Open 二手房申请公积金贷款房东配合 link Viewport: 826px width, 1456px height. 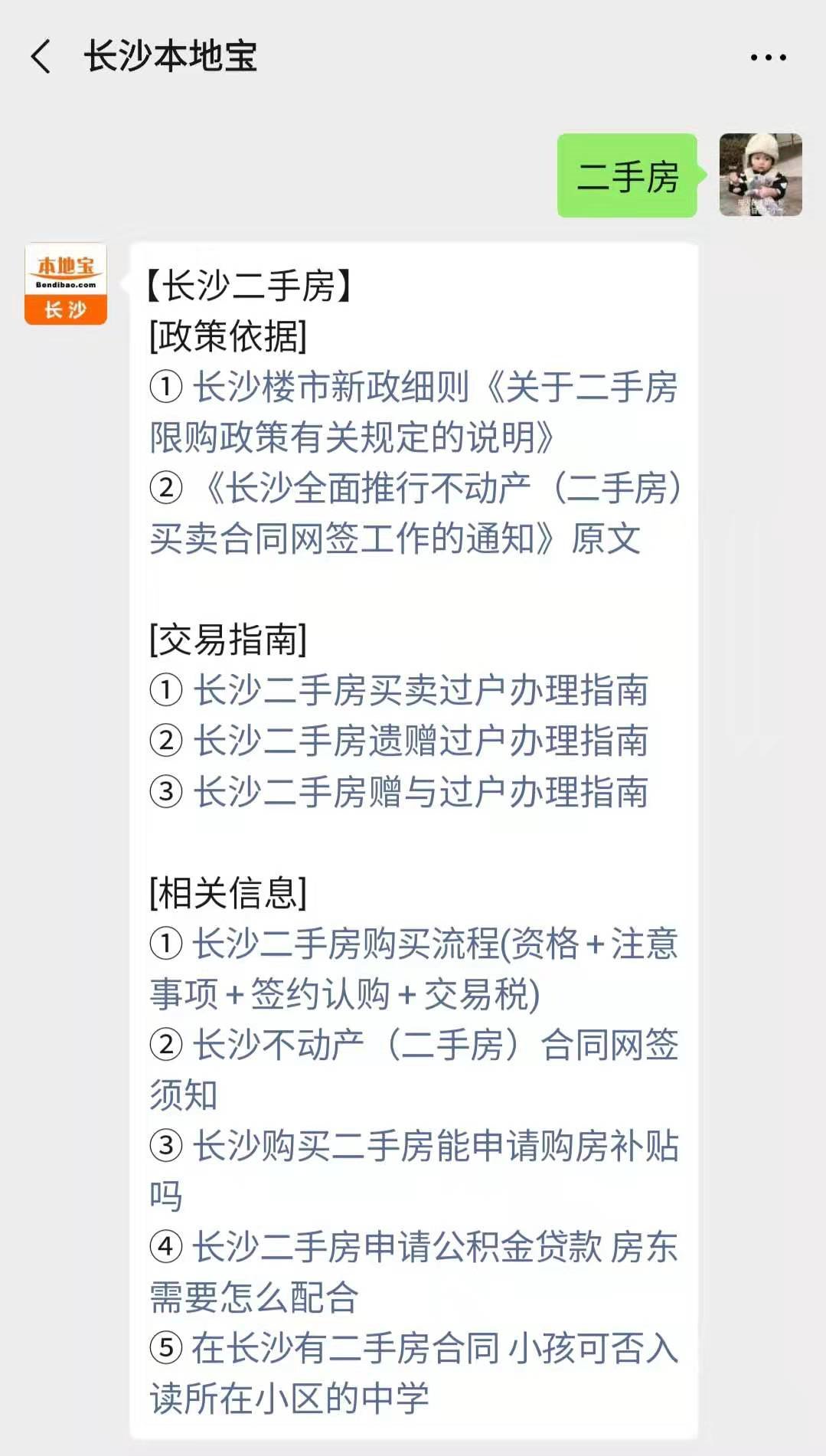click(413, 1271)
